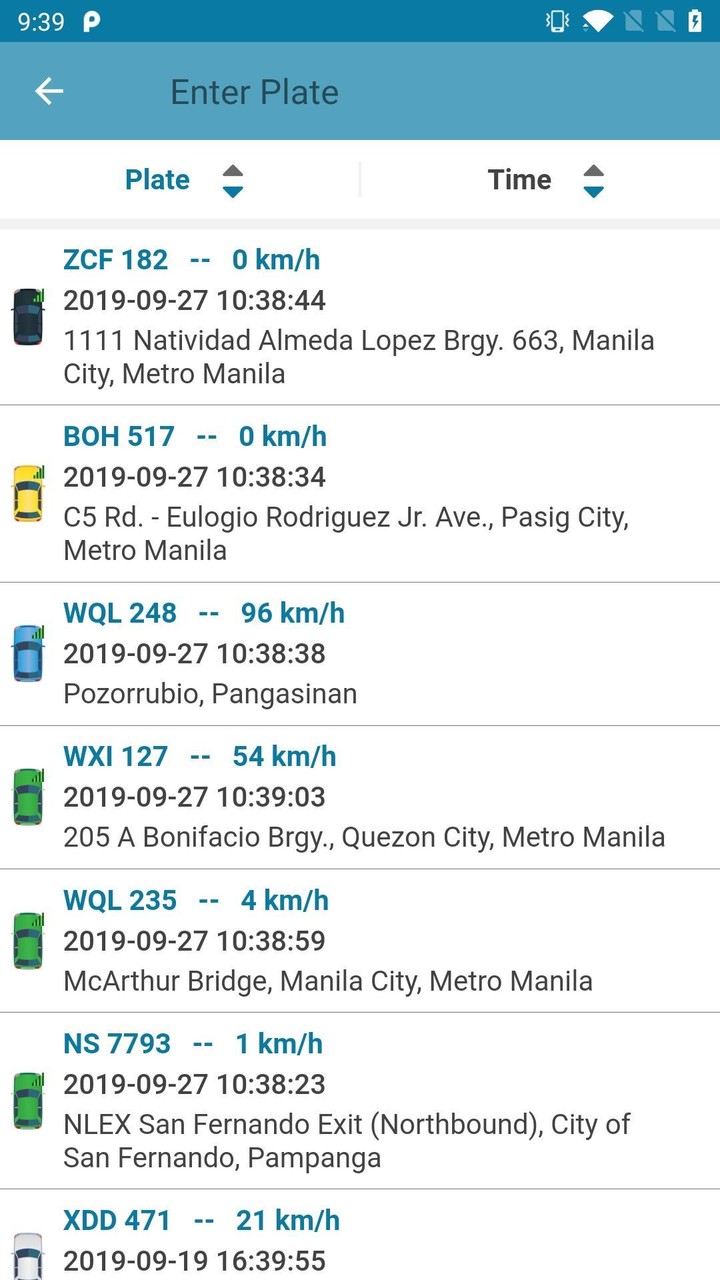The image size is (720, 1280).
Task: Select the BOH 517 vehicle row
Action: (x=360, y=493)
